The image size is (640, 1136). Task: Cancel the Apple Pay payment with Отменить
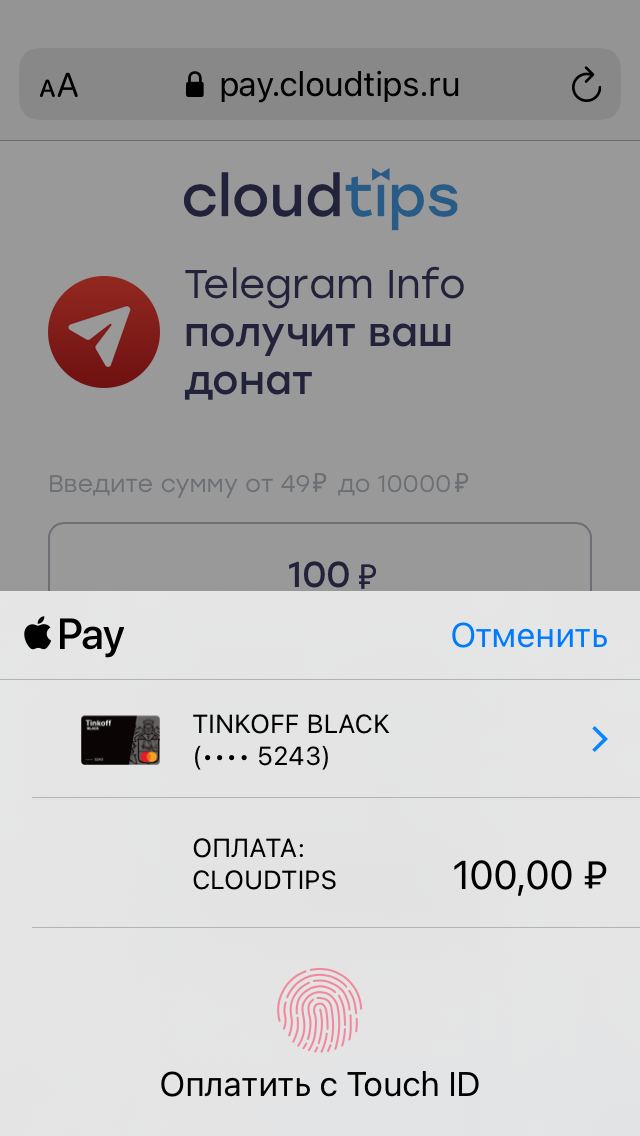click(x=529, y=636)
